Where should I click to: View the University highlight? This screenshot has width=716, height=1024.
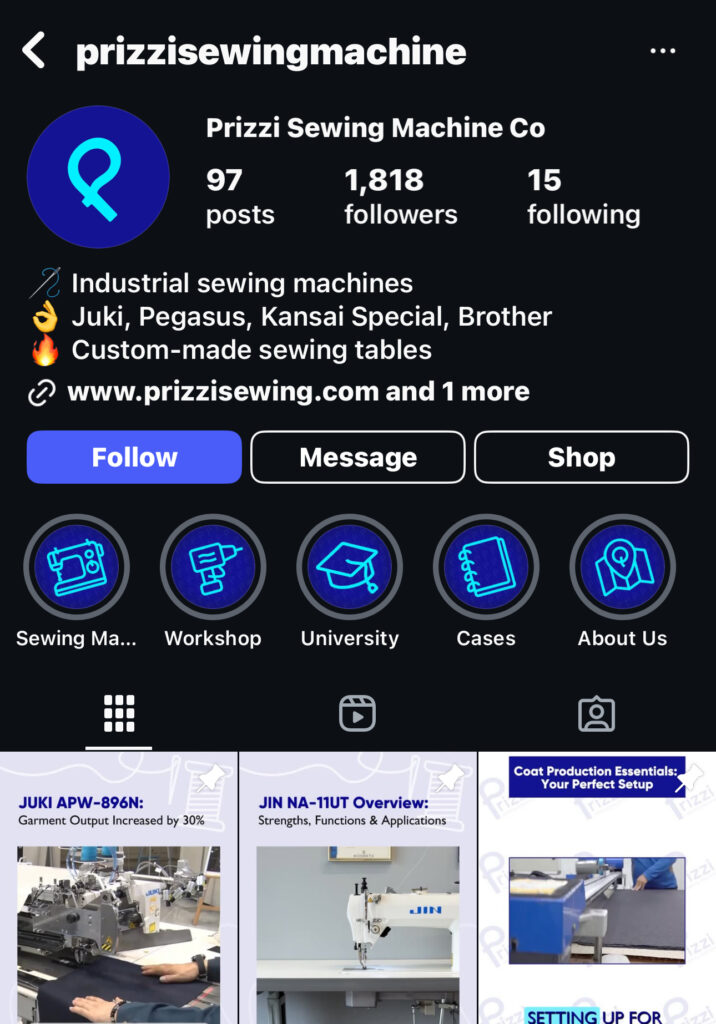pyautogui.click(x=349, y=567)
